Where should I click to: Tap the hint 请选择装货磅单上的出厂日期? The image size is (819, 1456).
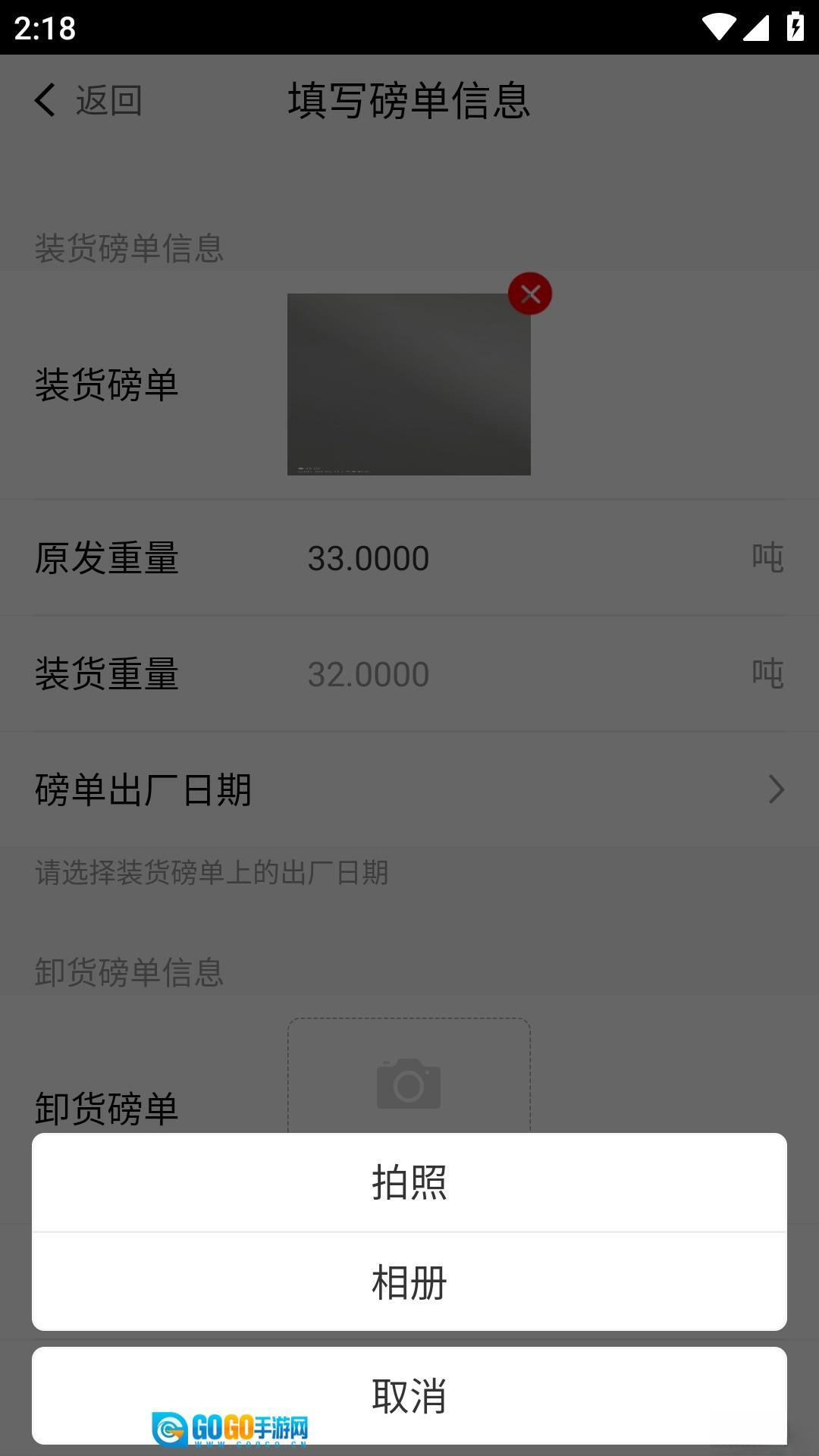(x=210, y=874)
